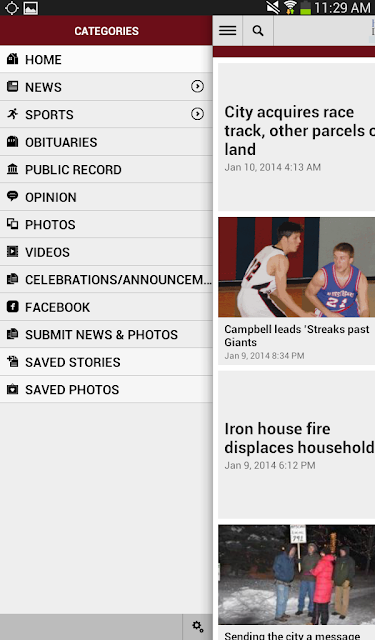View Saved Stories
375x640 pixels.
(x=106, y=362)
